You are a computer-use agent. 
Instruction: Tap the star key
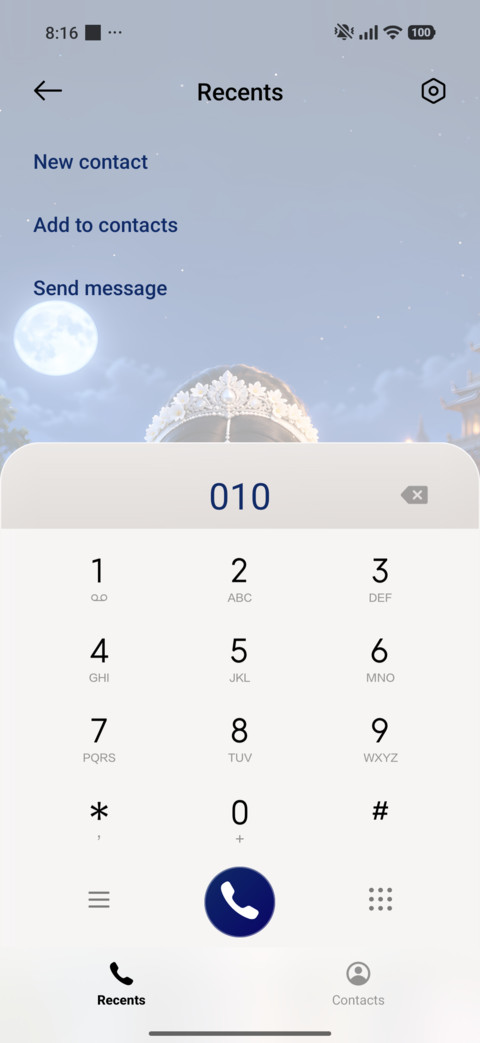(x=98, y=820)
